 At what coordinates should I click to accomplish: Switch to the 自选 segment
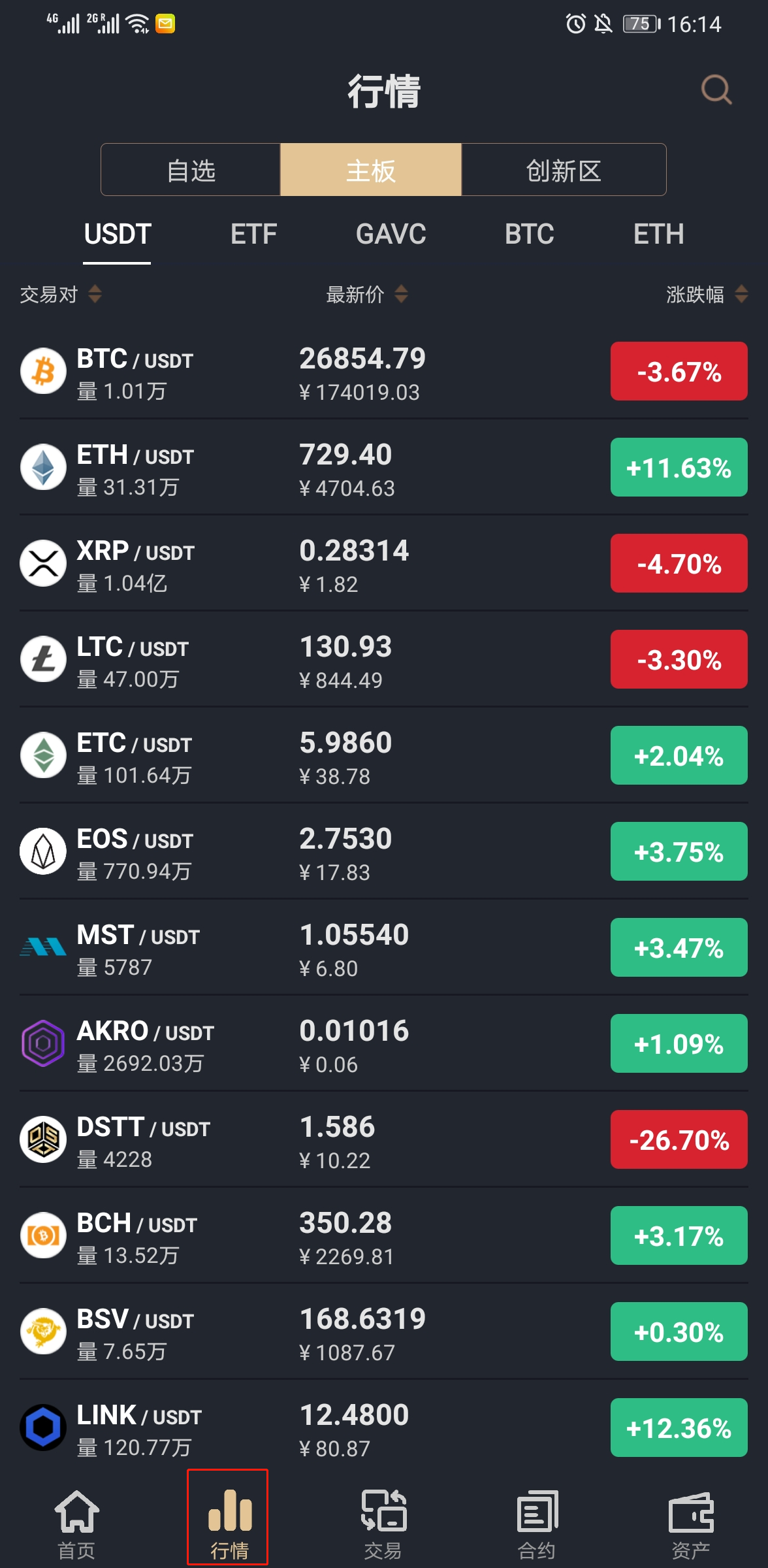tap(191, 171)
